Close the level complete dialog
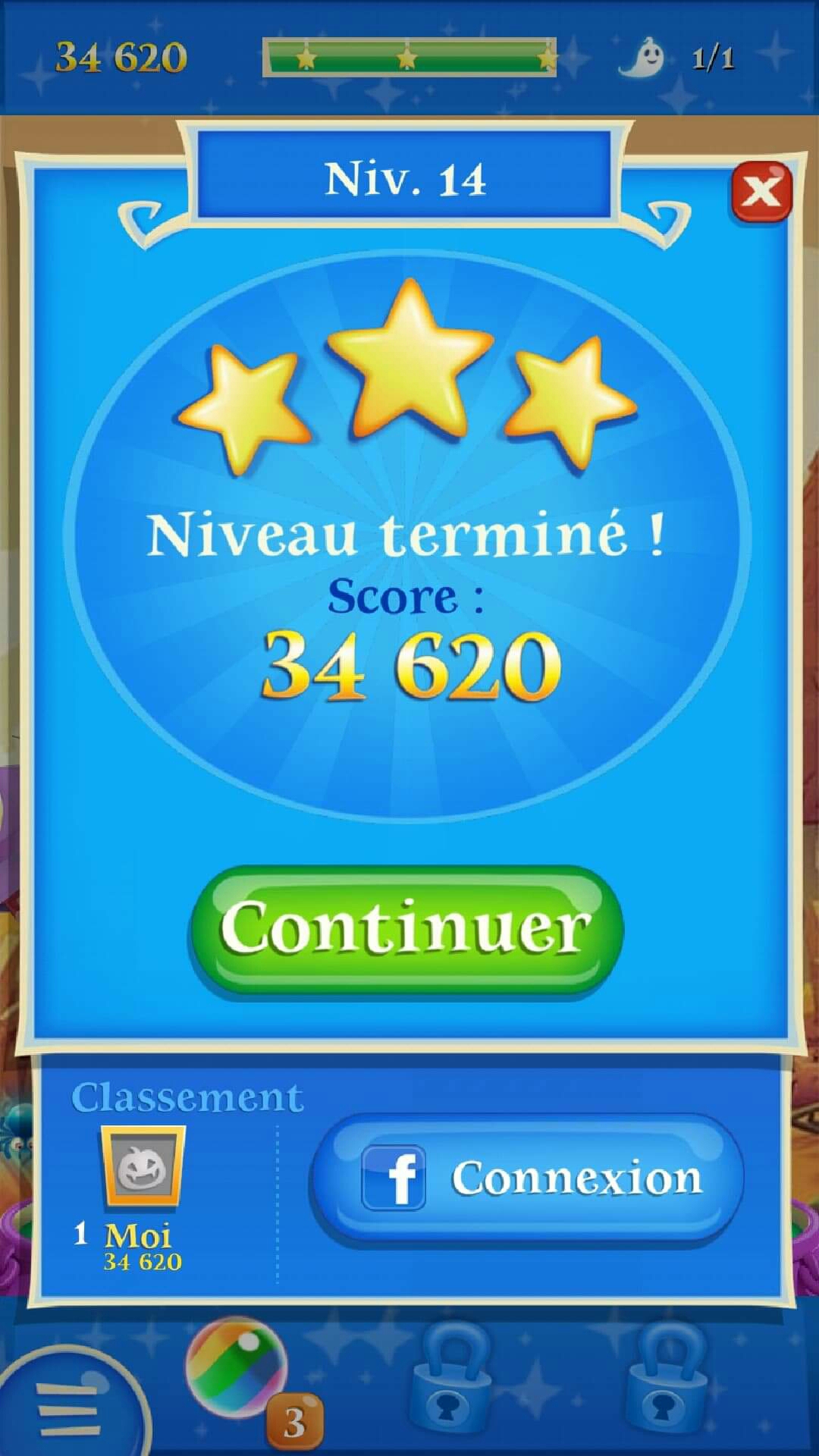Image resolution: width=819 pixels, height=1456 pixels. pyautogui.click(x=761, y=192)
